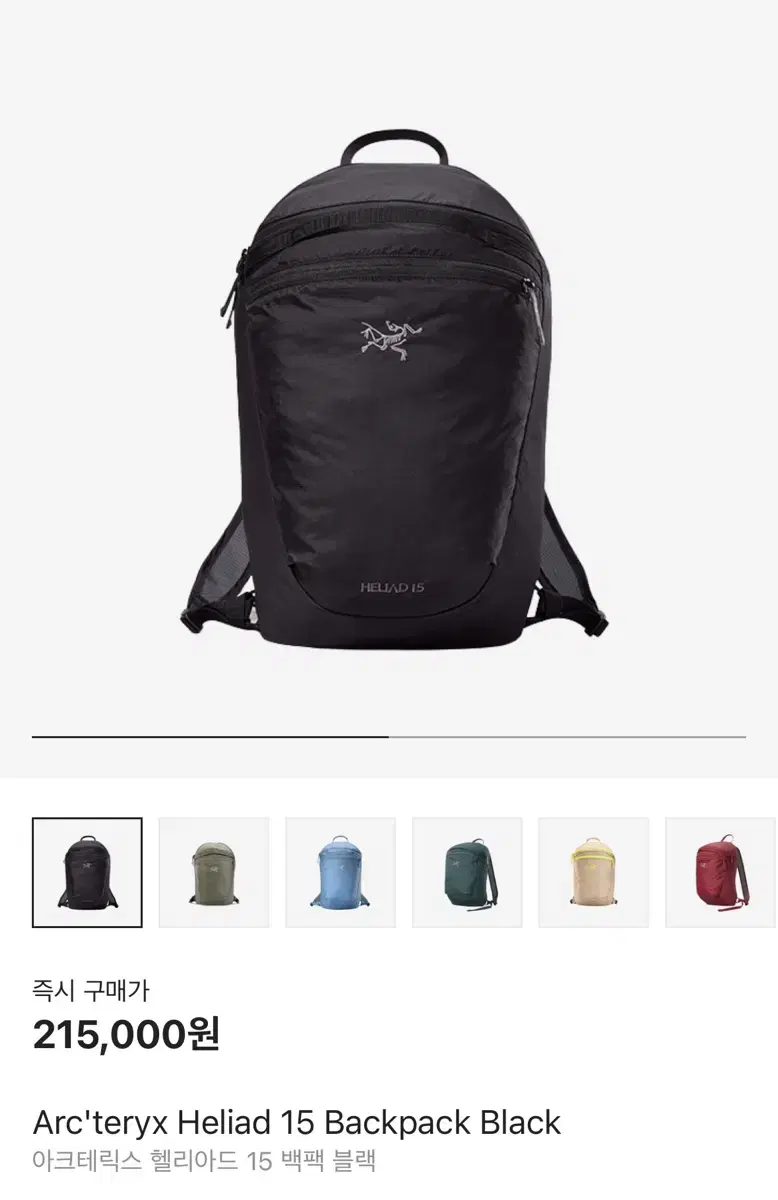Select the black backpack color thumbnail
778x1200 pixels.
87,872
